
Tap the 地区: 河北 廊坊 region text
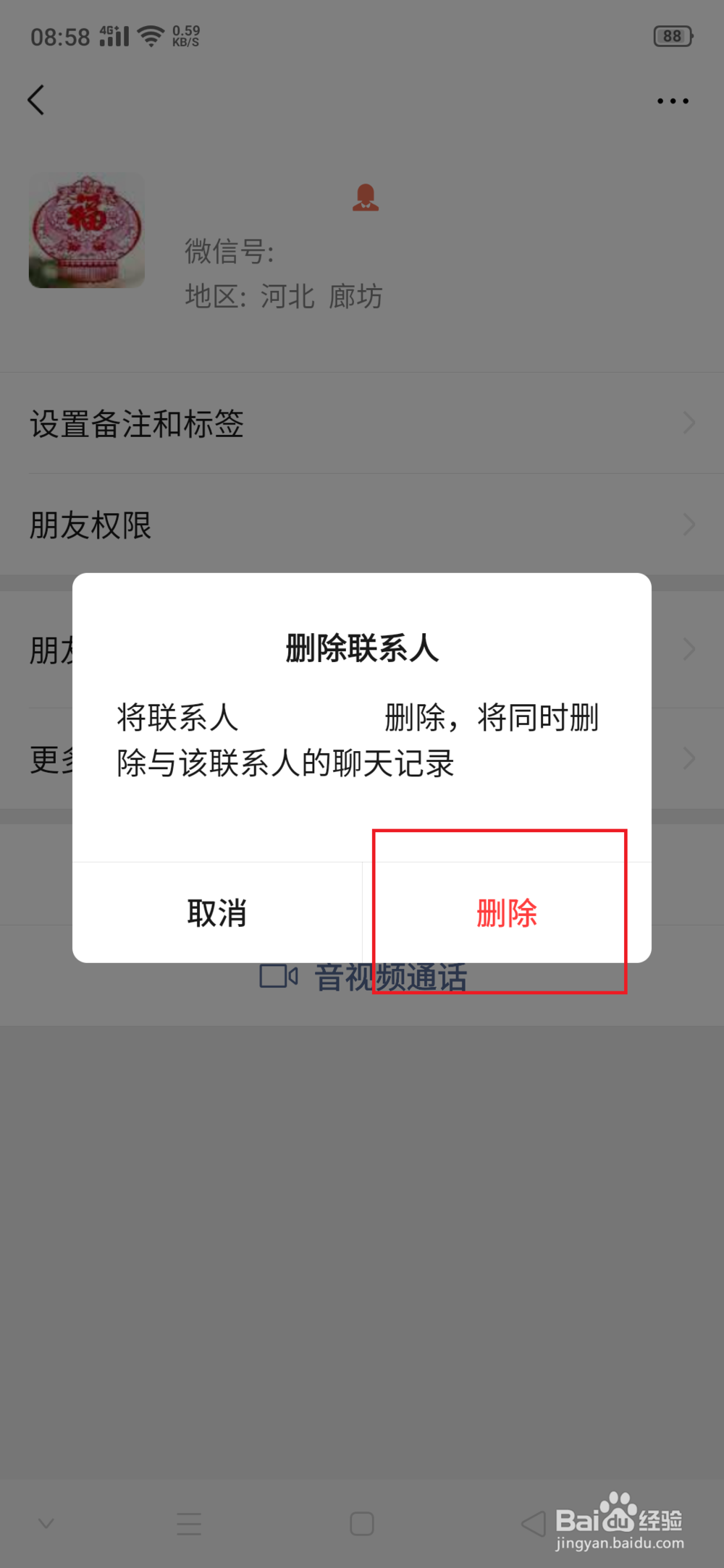(283, 297)
